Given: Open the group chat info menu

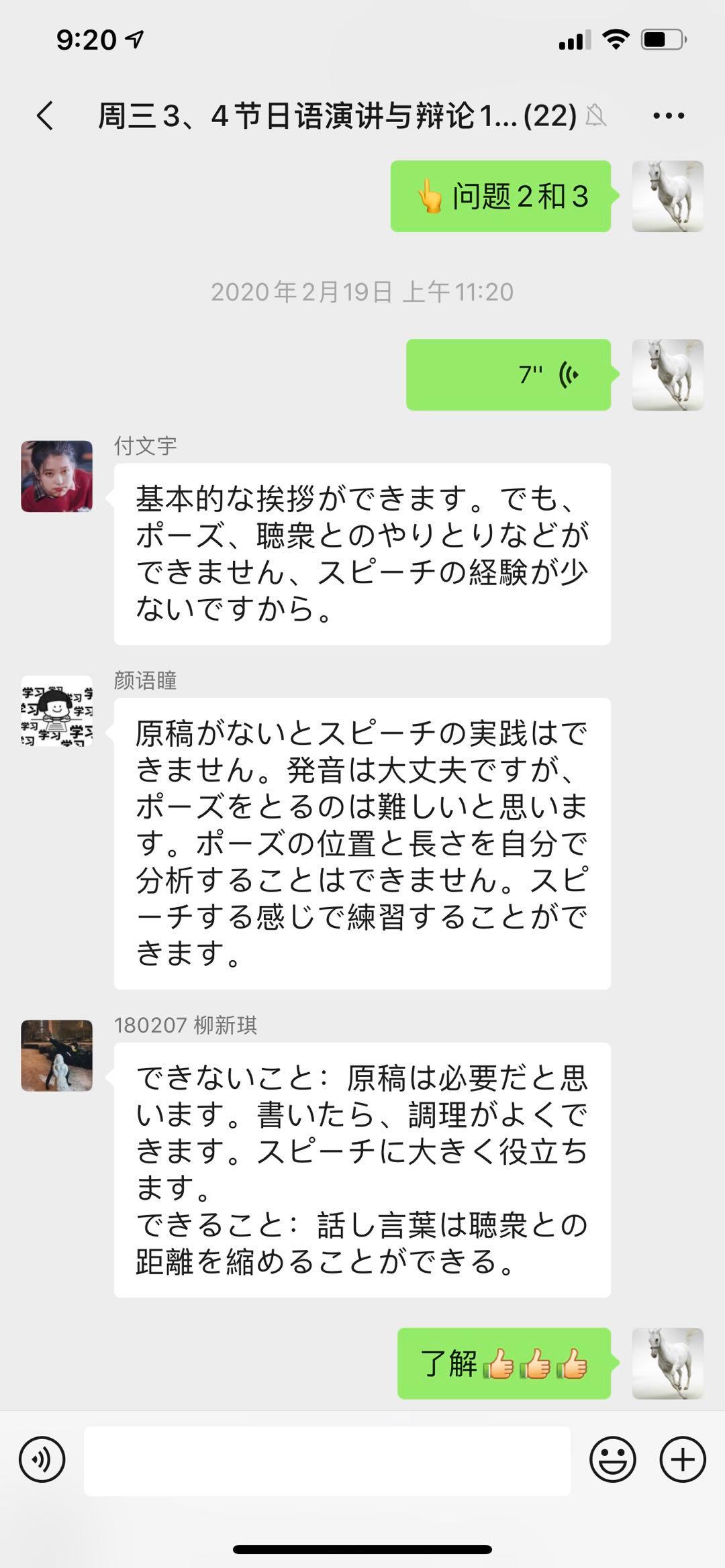Looking at the screenshot, I should click(x=668, y=115).
